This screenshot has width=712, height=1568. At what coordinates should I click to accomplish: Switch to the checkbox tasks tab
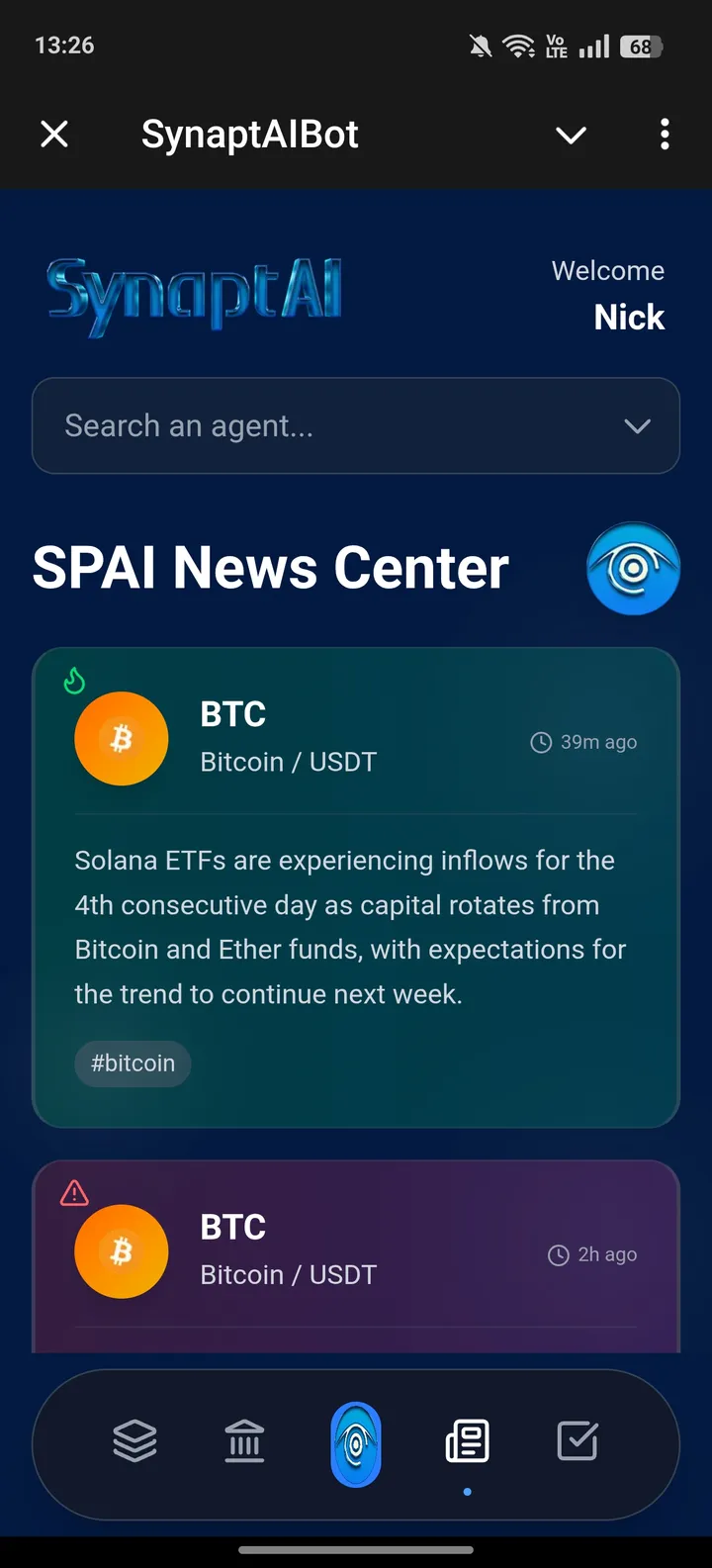coord(578,1441)
